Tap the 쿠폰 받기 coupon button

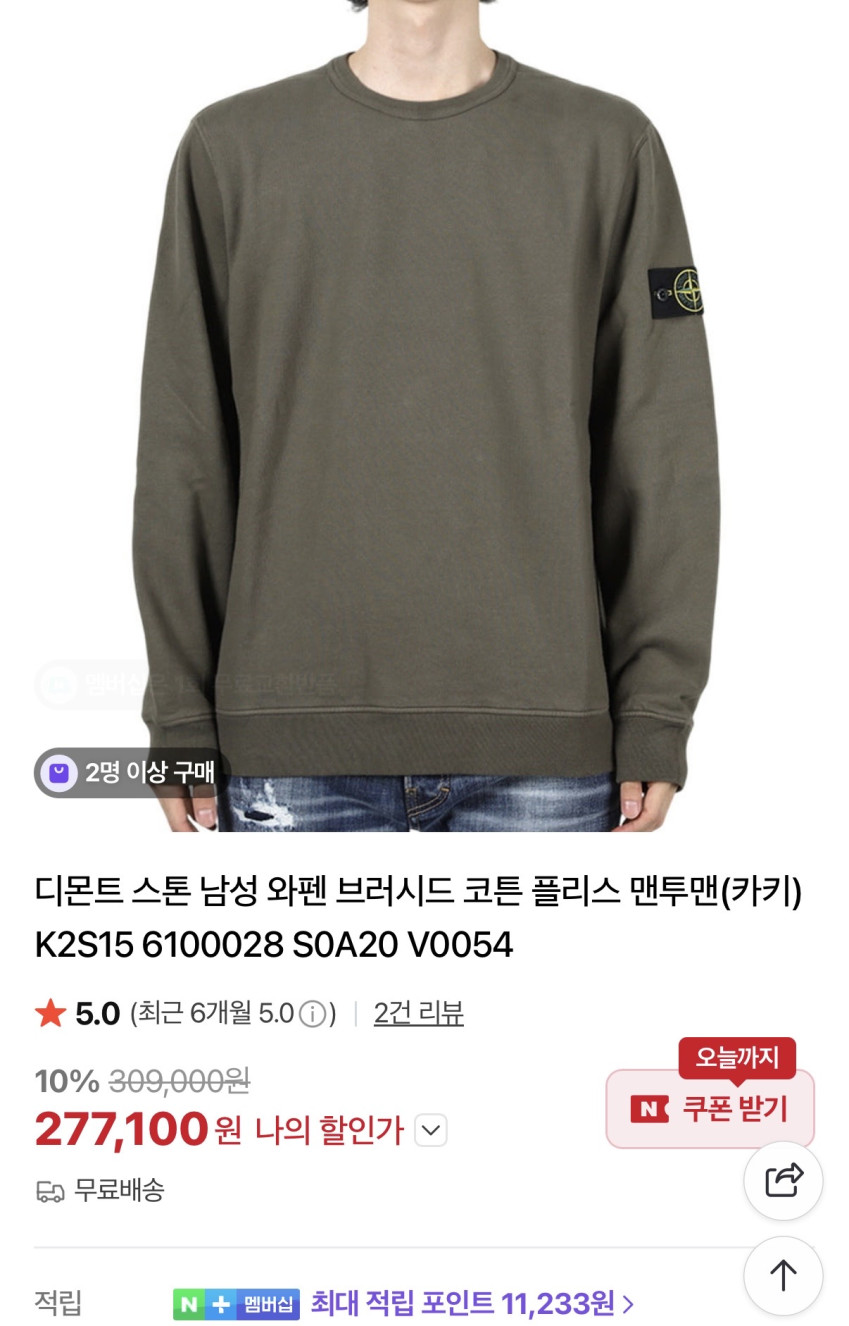click(710, 1108)
